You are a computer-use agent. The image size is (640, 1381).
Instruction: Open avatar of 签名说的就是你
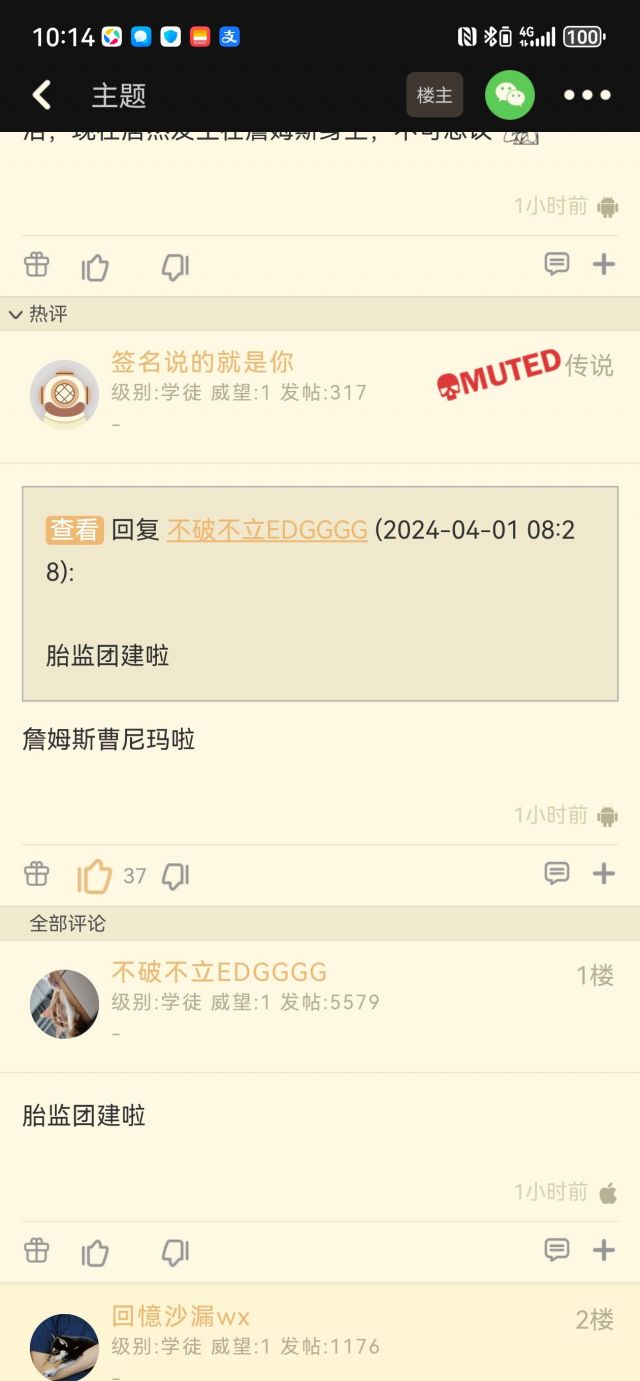(x=65, y=393)
